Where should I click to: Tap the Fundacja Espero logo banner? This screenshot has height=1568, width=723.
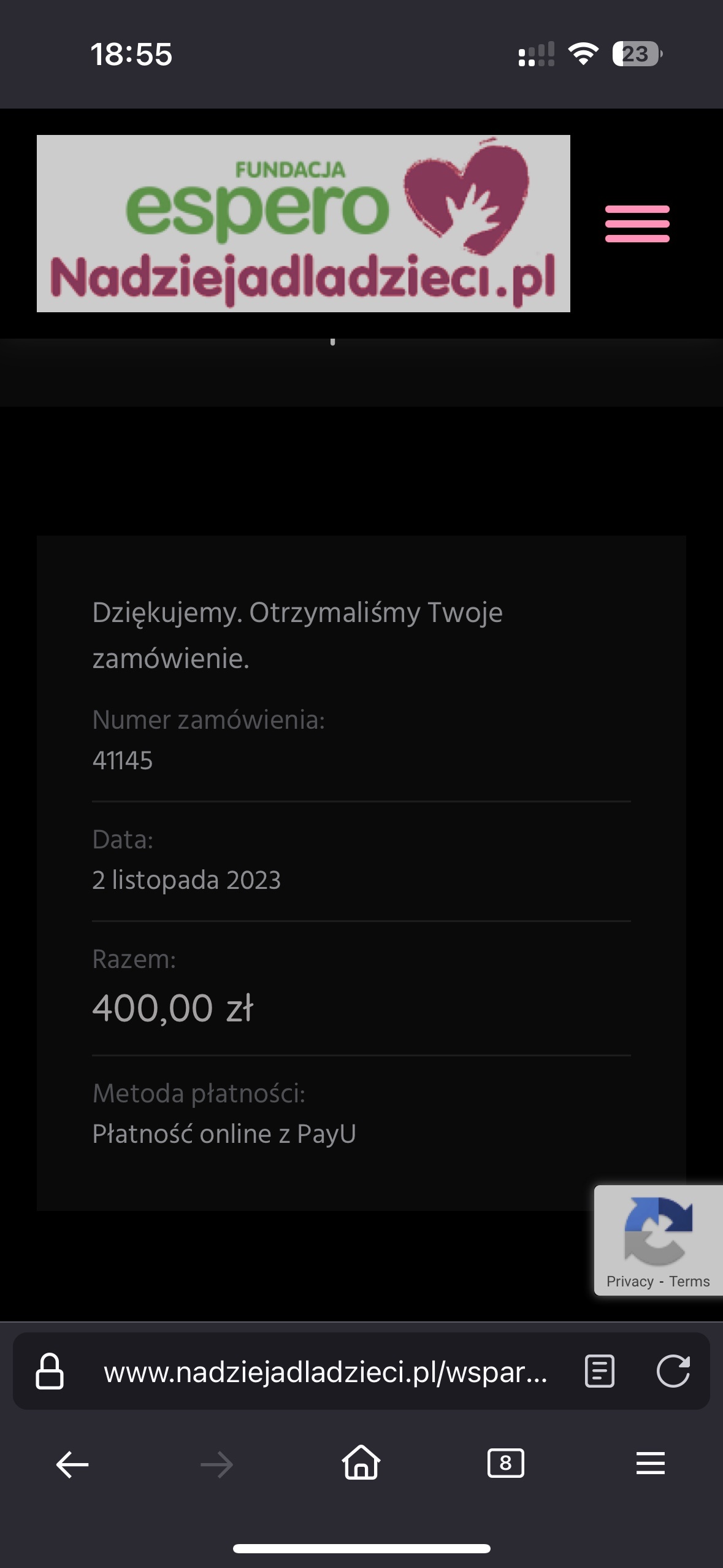pos(303,223)
